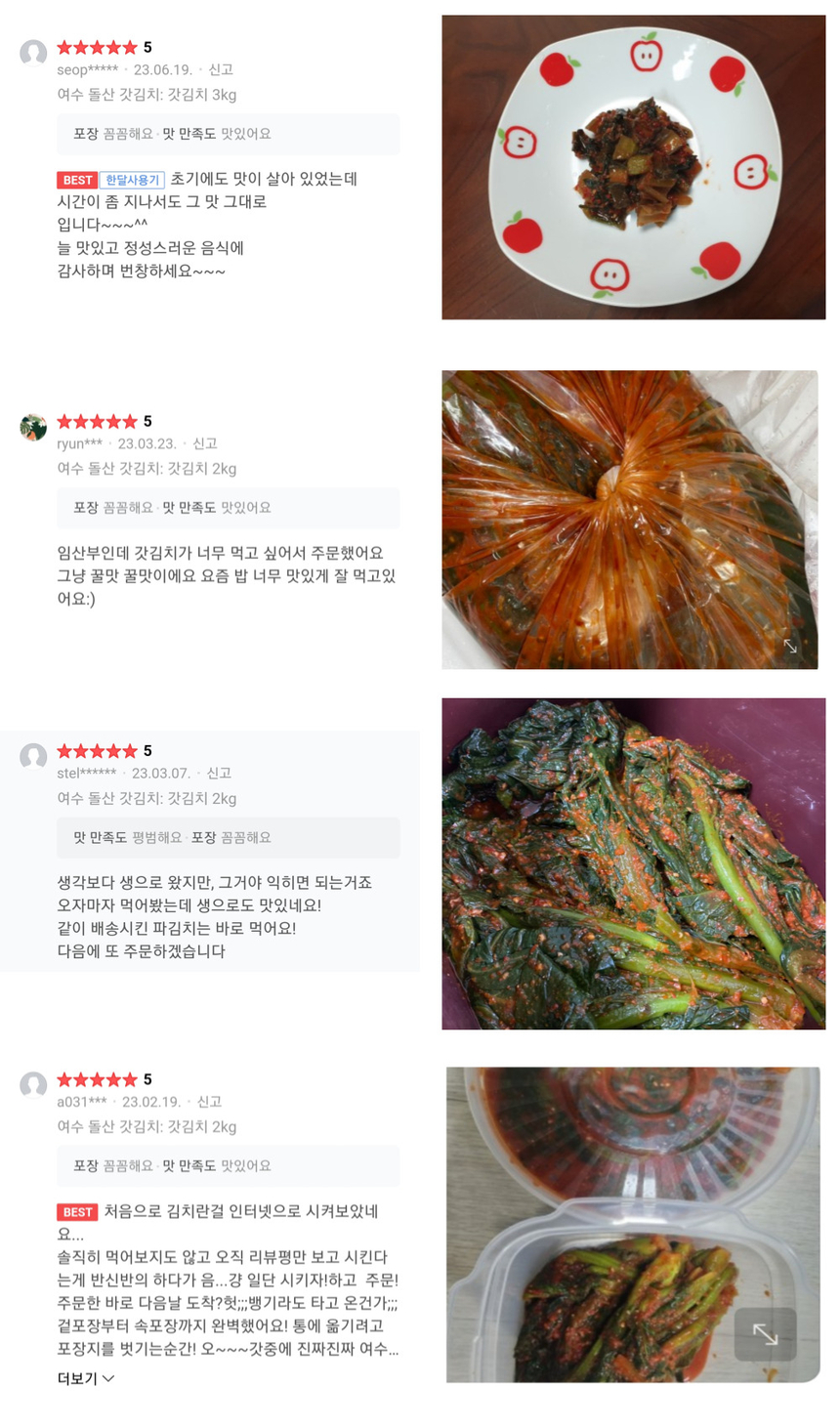
Task: Click the five-star rating on seop*****'s review
Action: tap(98, 45)
